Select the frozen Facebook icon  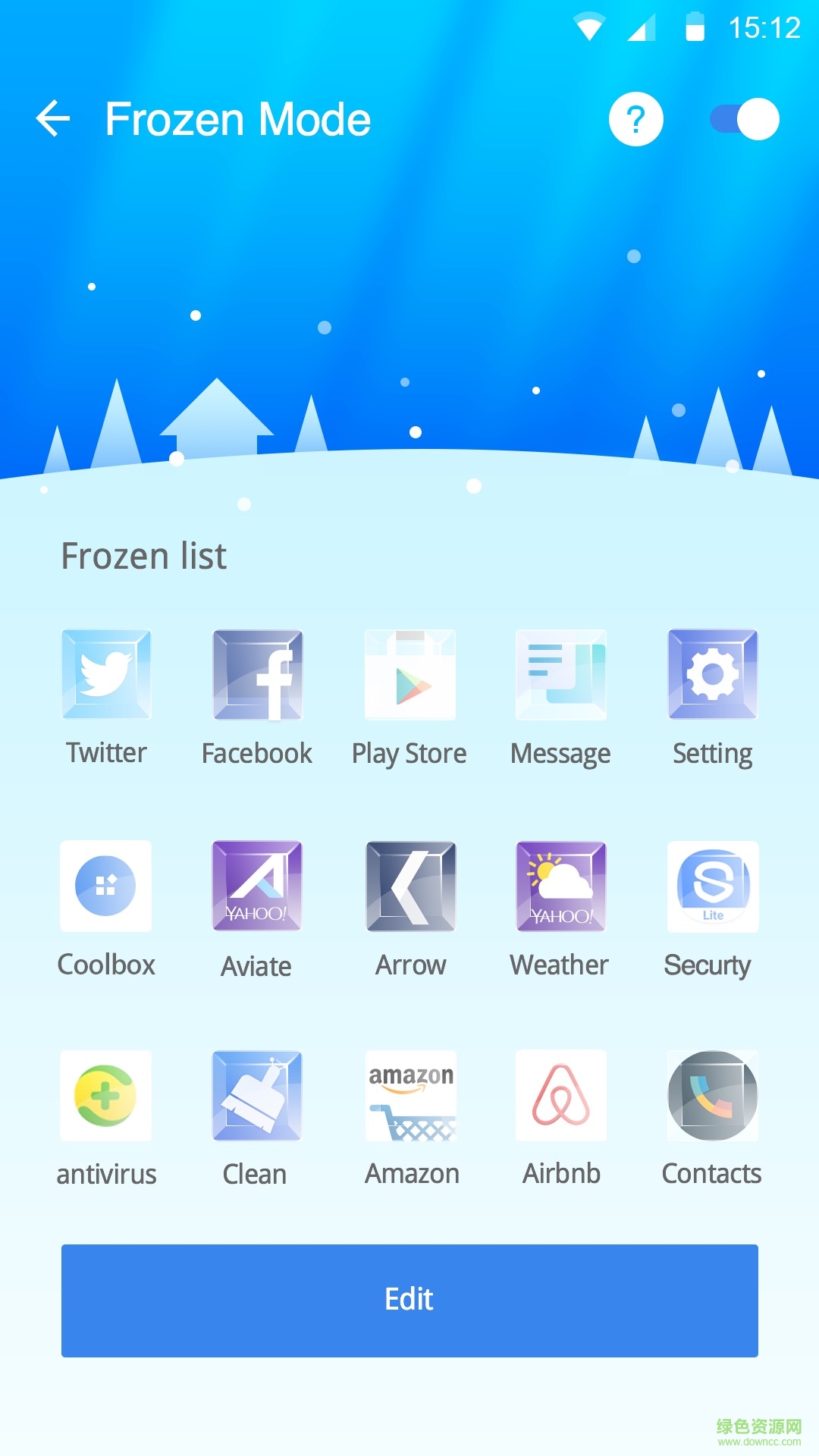coord(258,674)
